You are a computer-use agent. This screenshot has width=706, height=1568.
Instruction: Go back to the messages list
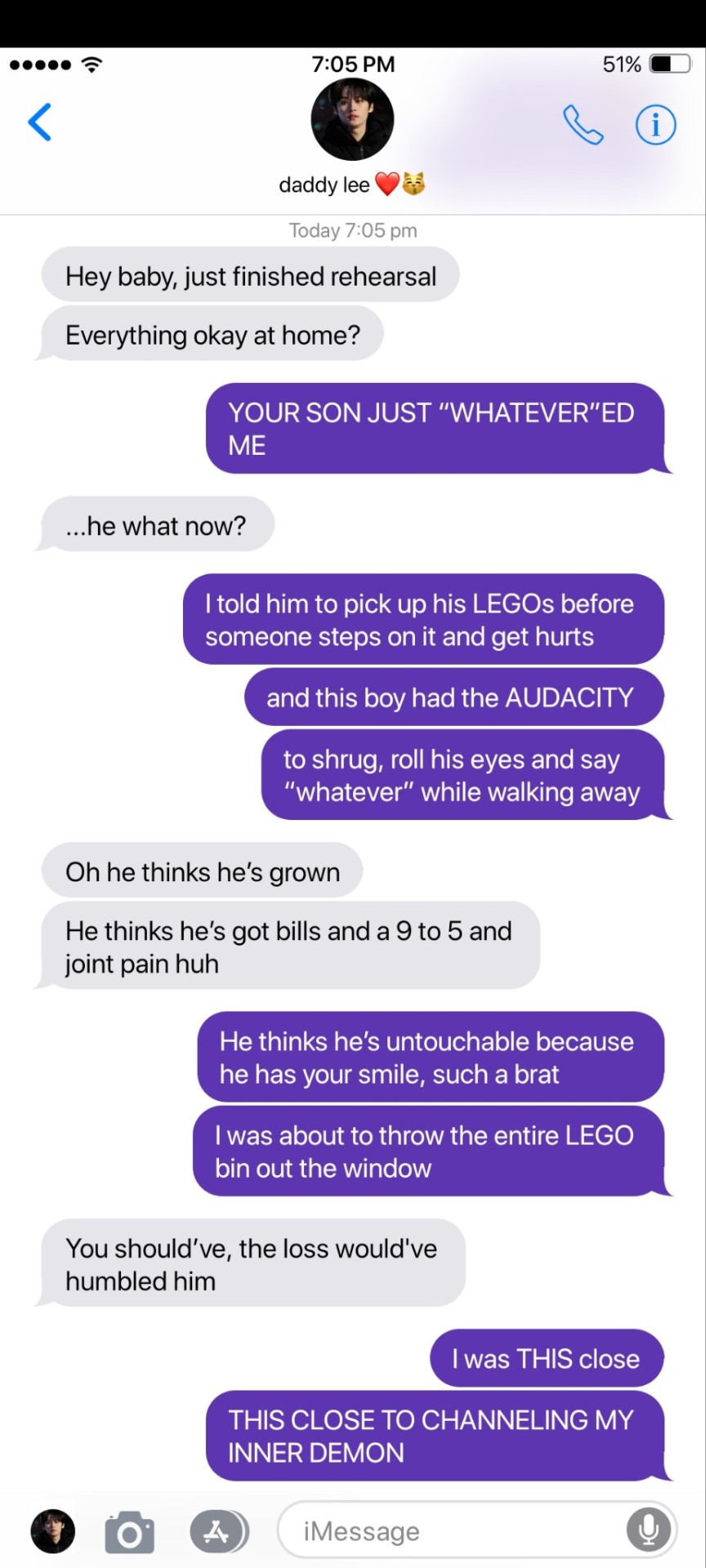tap(39, 122)
